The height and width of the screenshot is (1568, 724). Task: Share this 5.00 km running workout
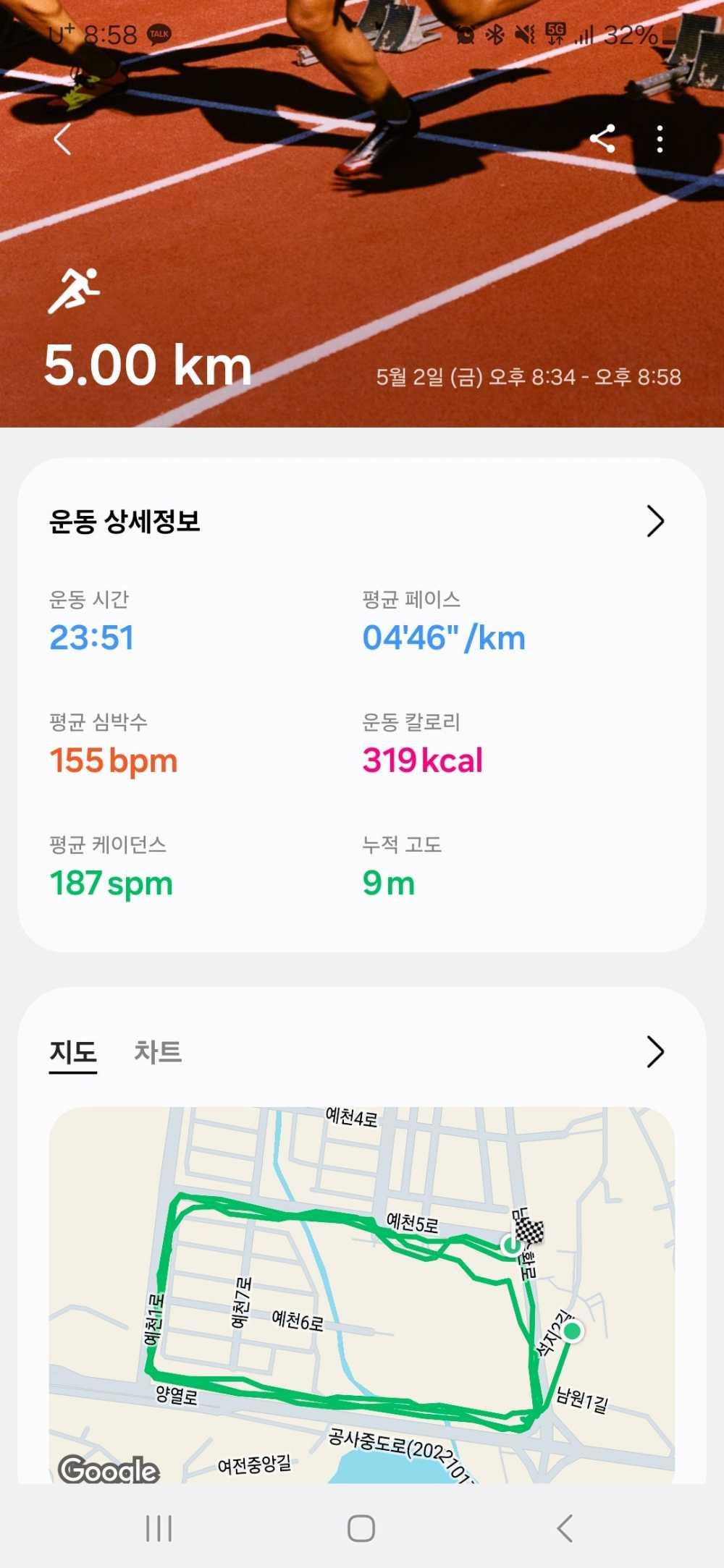(602, 139)
